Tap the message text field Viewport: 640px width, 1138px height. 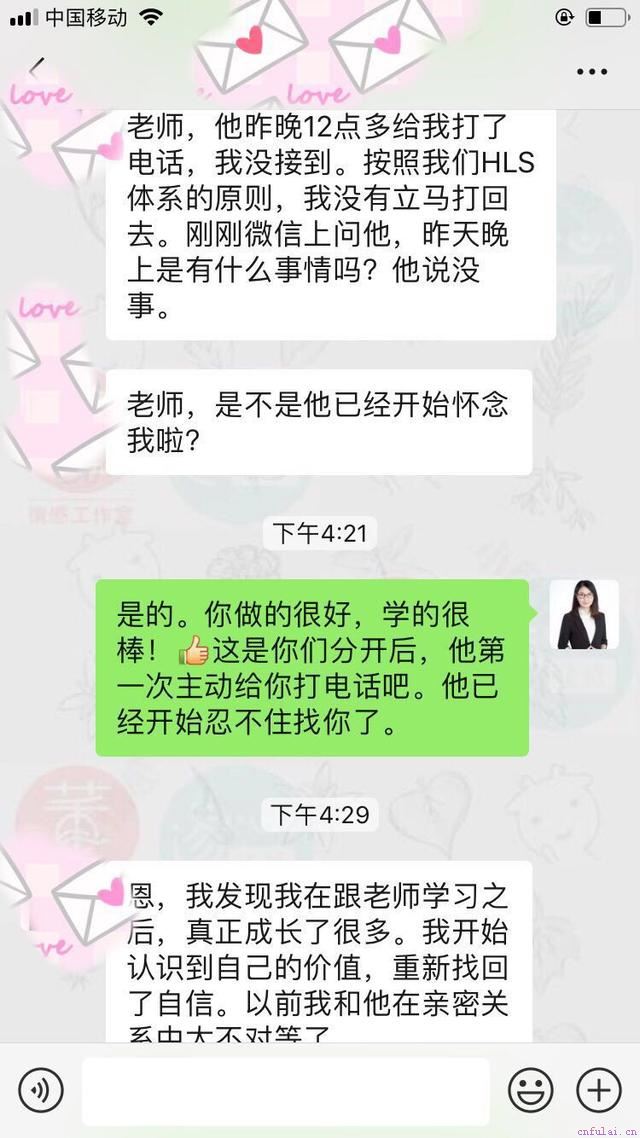point(286,1091)
